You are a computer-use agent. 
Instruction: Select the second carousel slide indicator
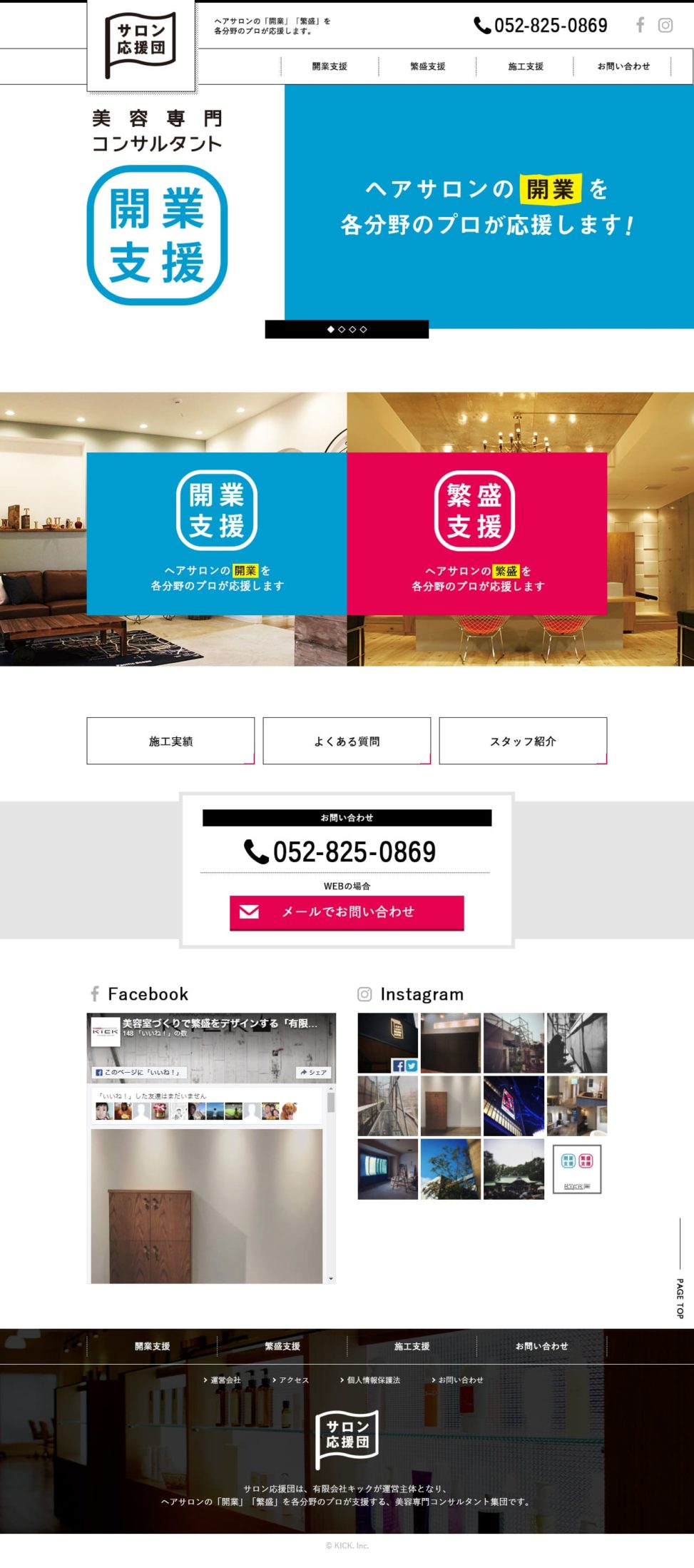[x=342, y=329]
